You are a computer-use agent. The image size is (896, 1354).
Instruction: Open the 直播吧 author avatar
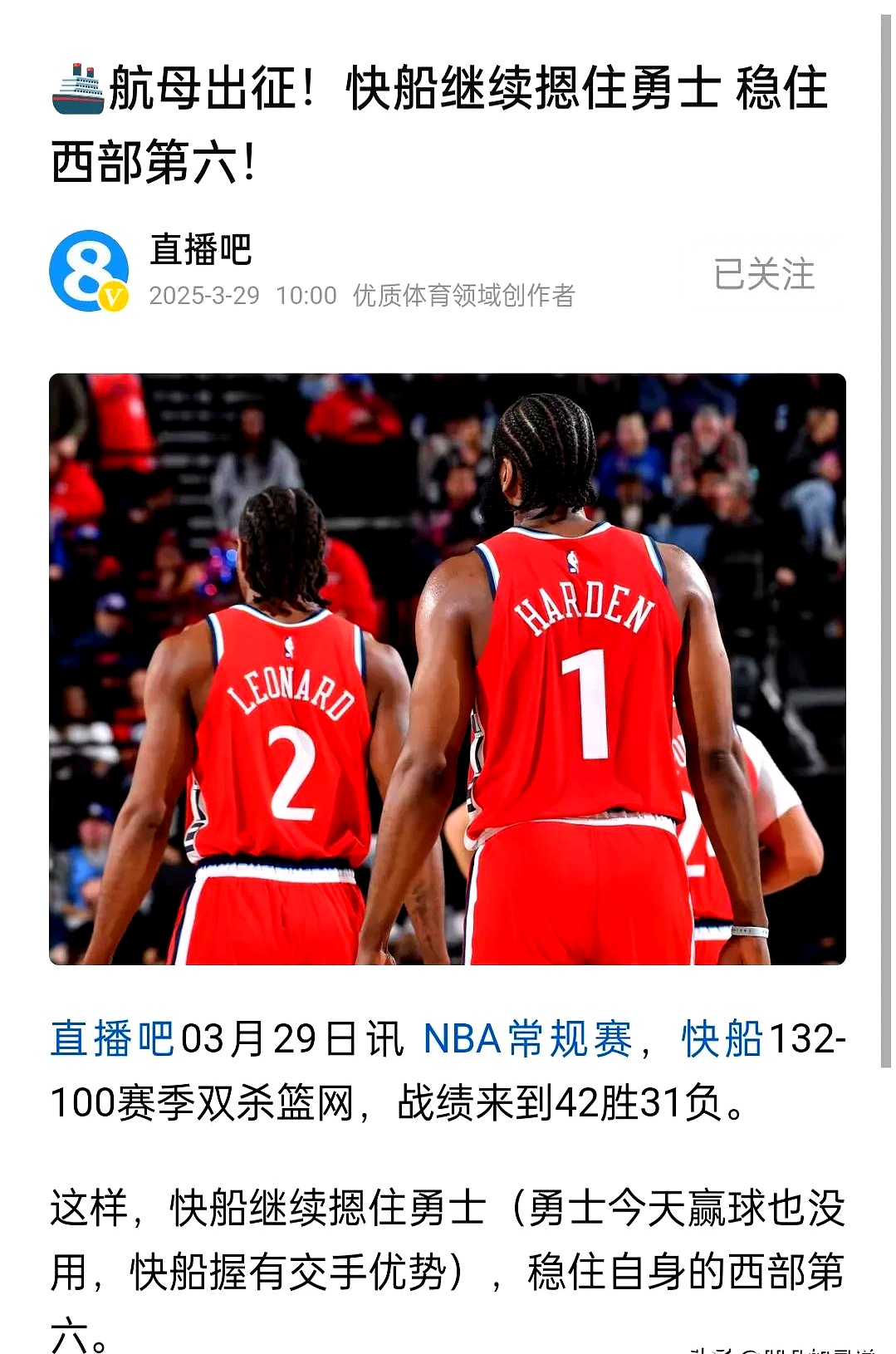pyautogui.click(x=89, y=272)
